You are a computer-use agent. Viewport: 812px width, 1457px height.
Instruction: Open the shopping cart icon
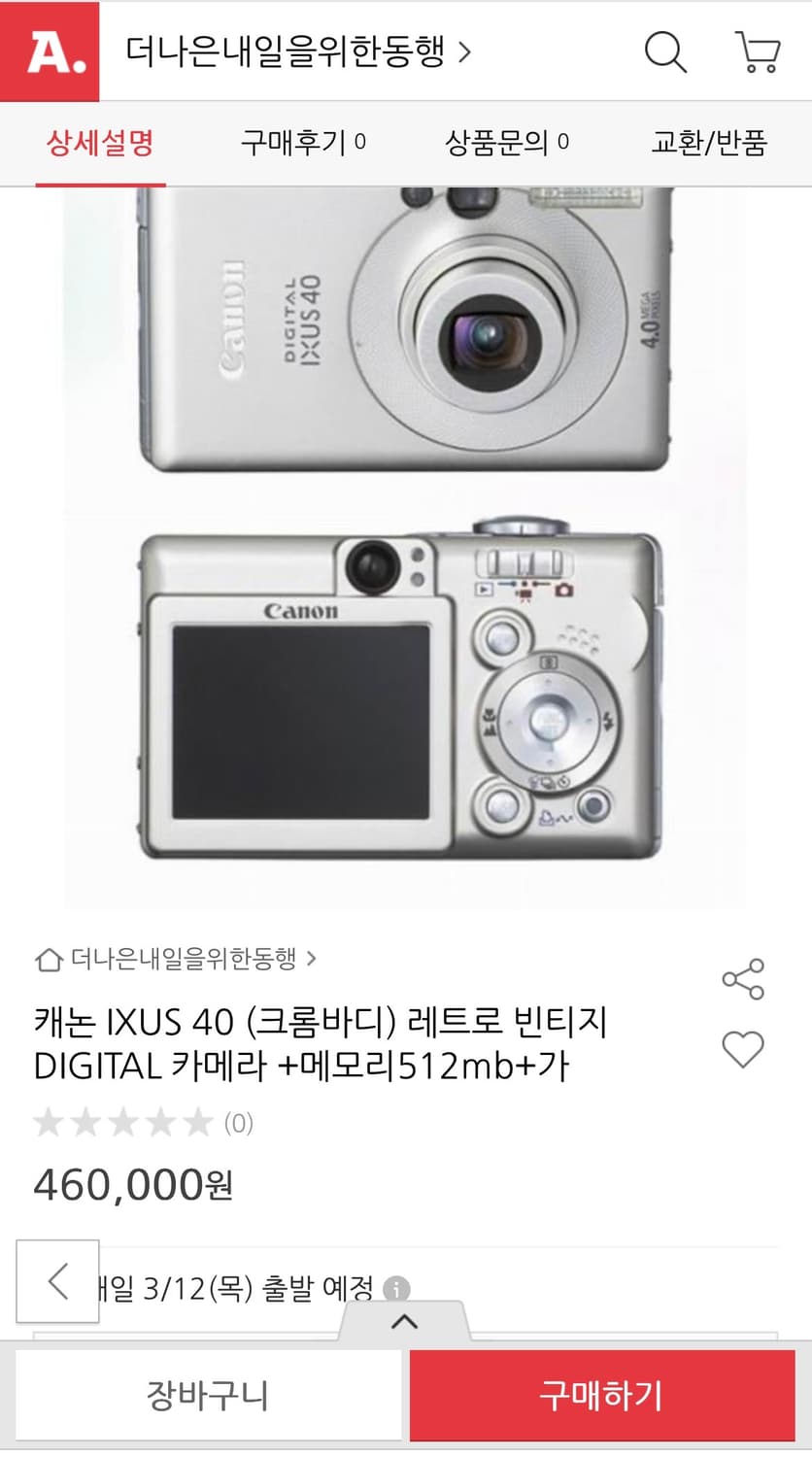pos(757,53)
